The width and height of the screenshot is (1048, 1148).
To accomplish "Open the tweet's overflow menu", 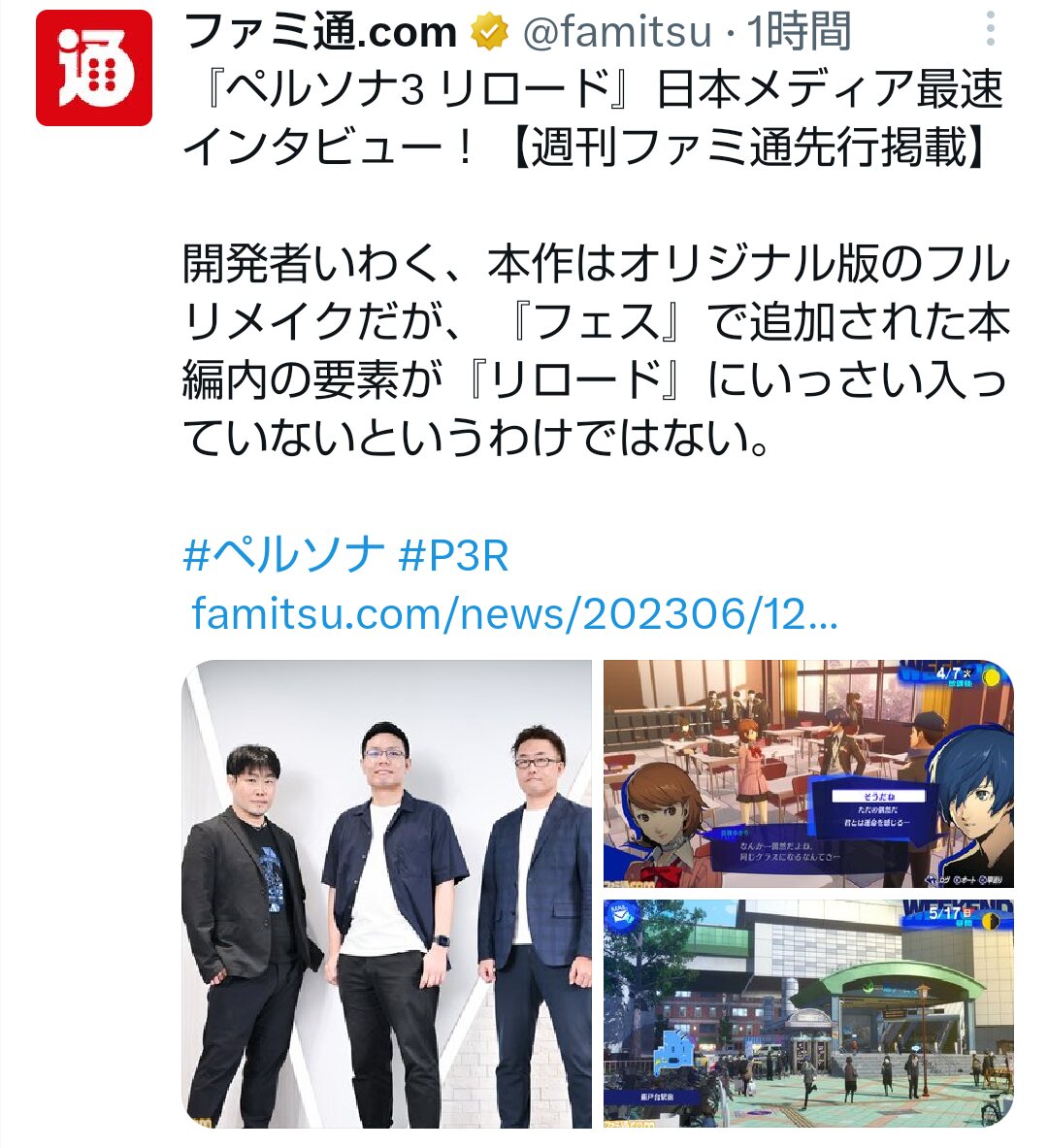I will point(989,30).
